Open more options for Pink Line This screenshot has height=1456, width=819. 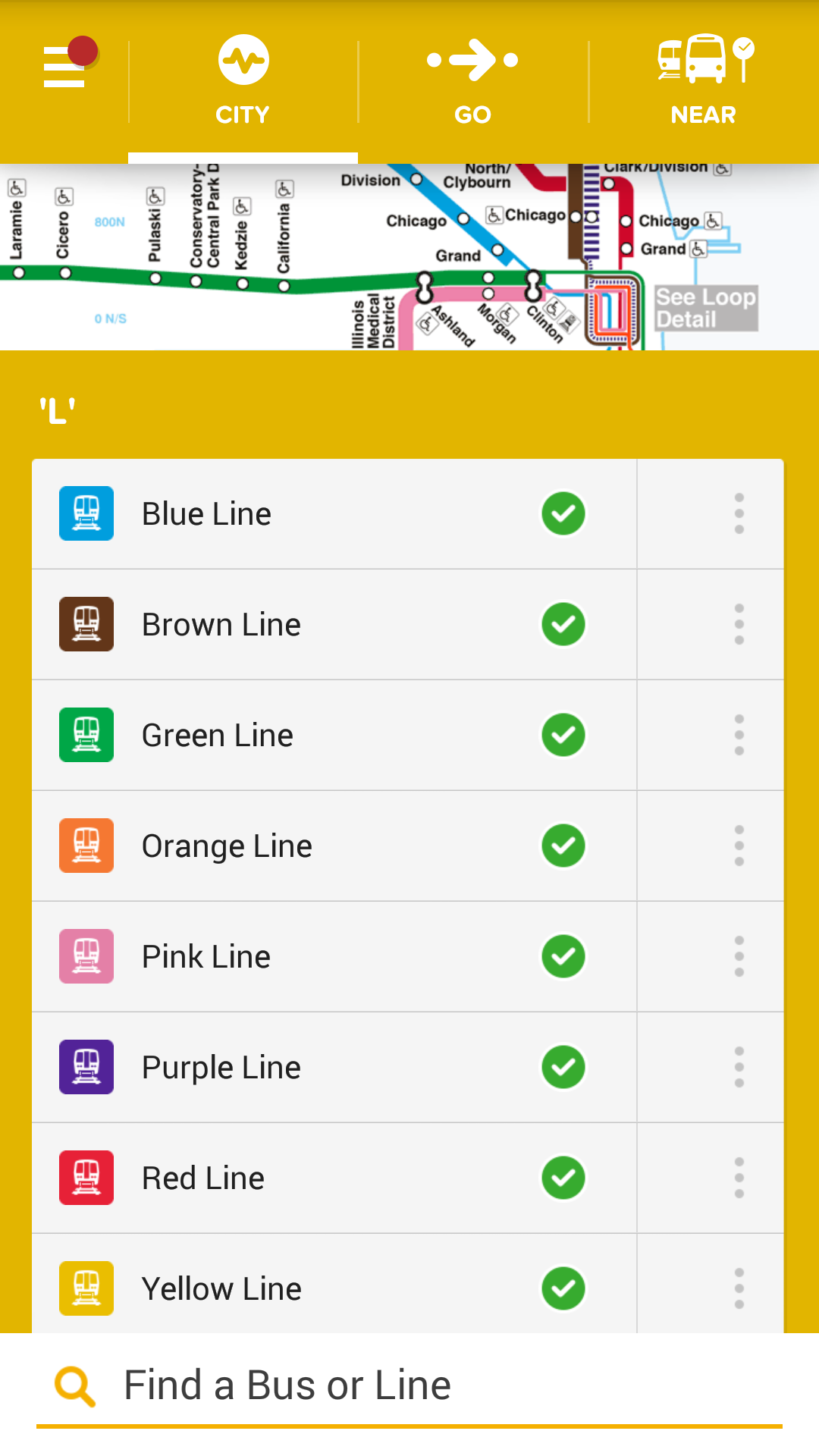739,956
